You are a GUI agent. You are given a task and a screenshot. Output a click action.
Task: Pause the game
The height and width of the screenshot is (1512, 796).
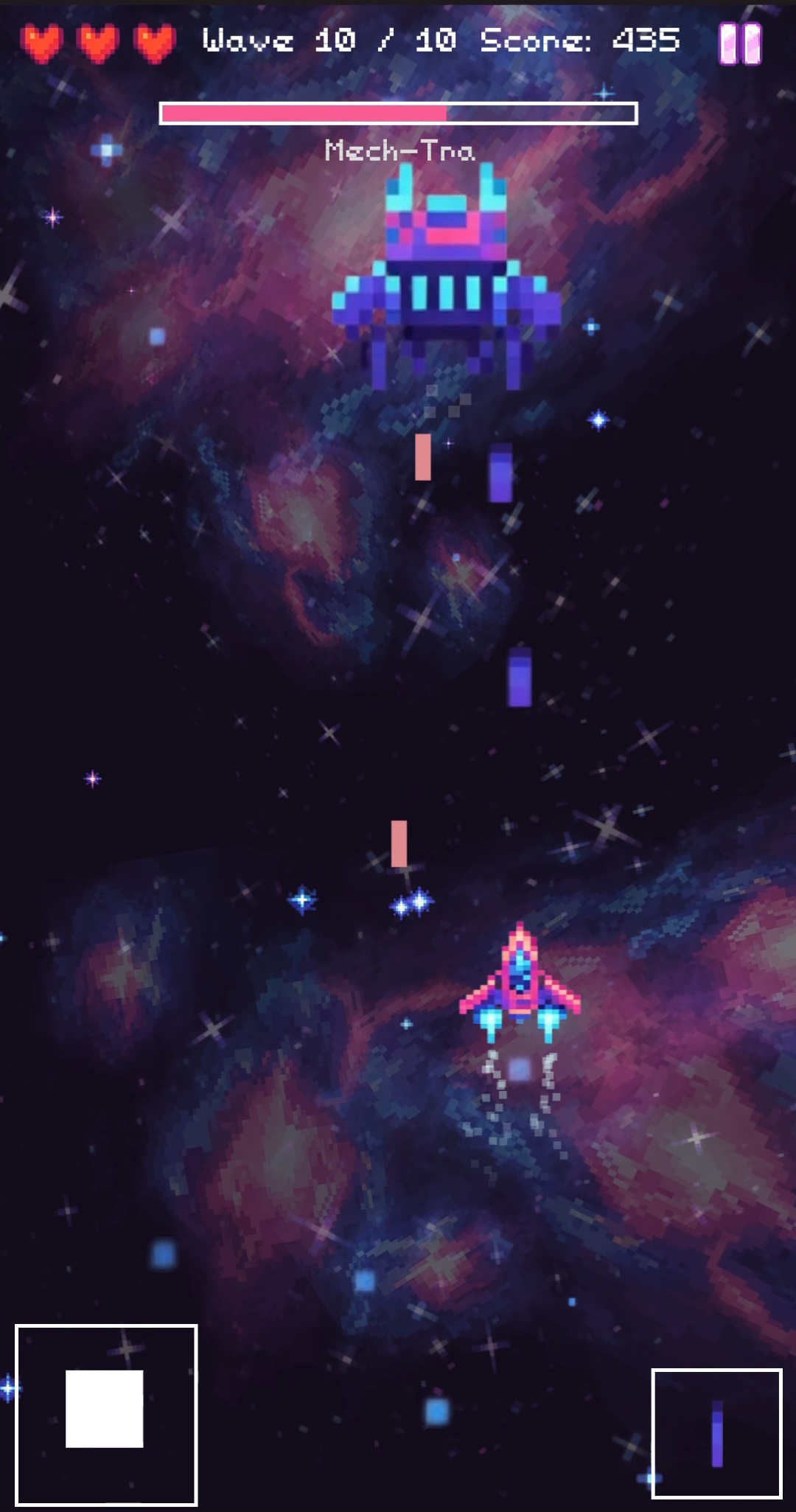(x=740, y=43)
